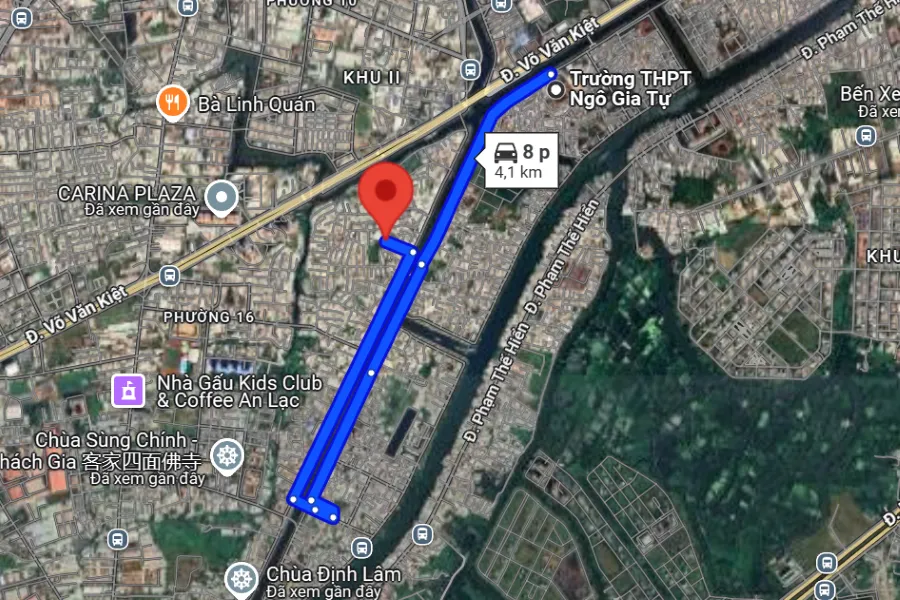Open Trường THPT Ngô Gia Tự destination point

(557, 90)
